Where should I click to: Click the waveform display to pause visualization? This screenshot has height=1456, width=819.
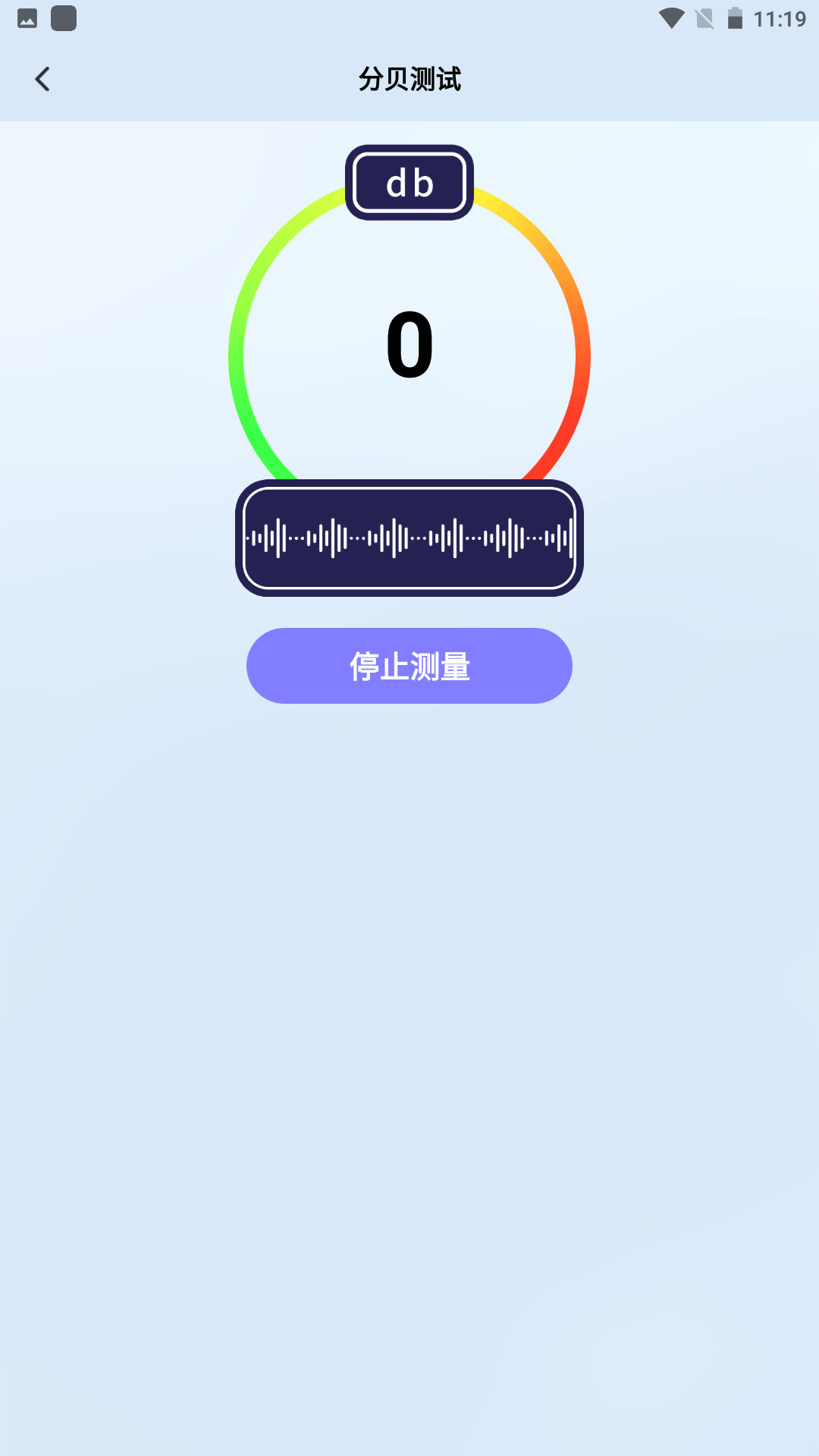tap(409, 537)
